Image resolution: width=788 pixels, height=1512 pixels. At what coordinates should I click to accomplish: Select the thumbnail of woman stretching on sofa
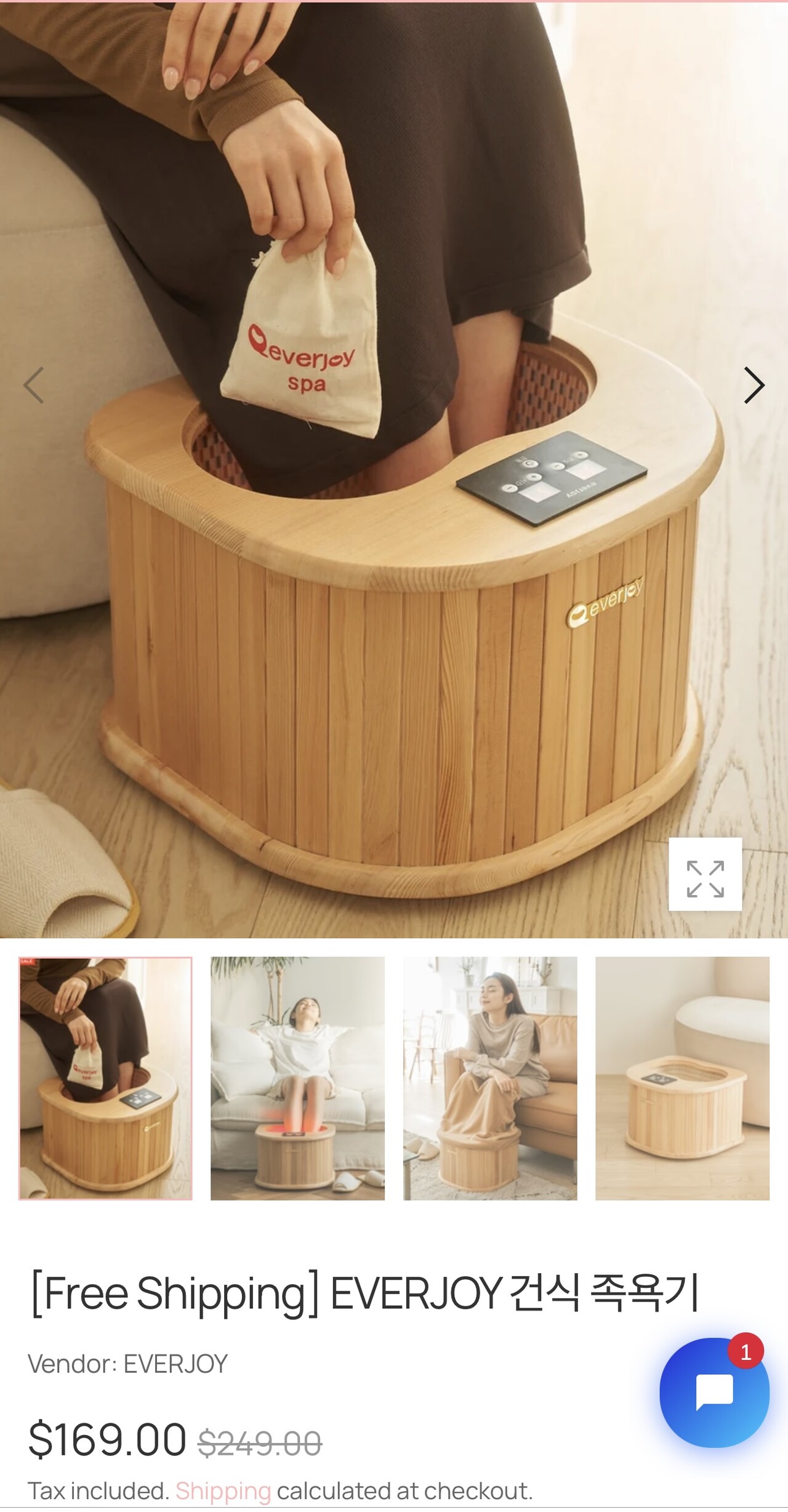pyautogui.click(x=297, y=1078)
